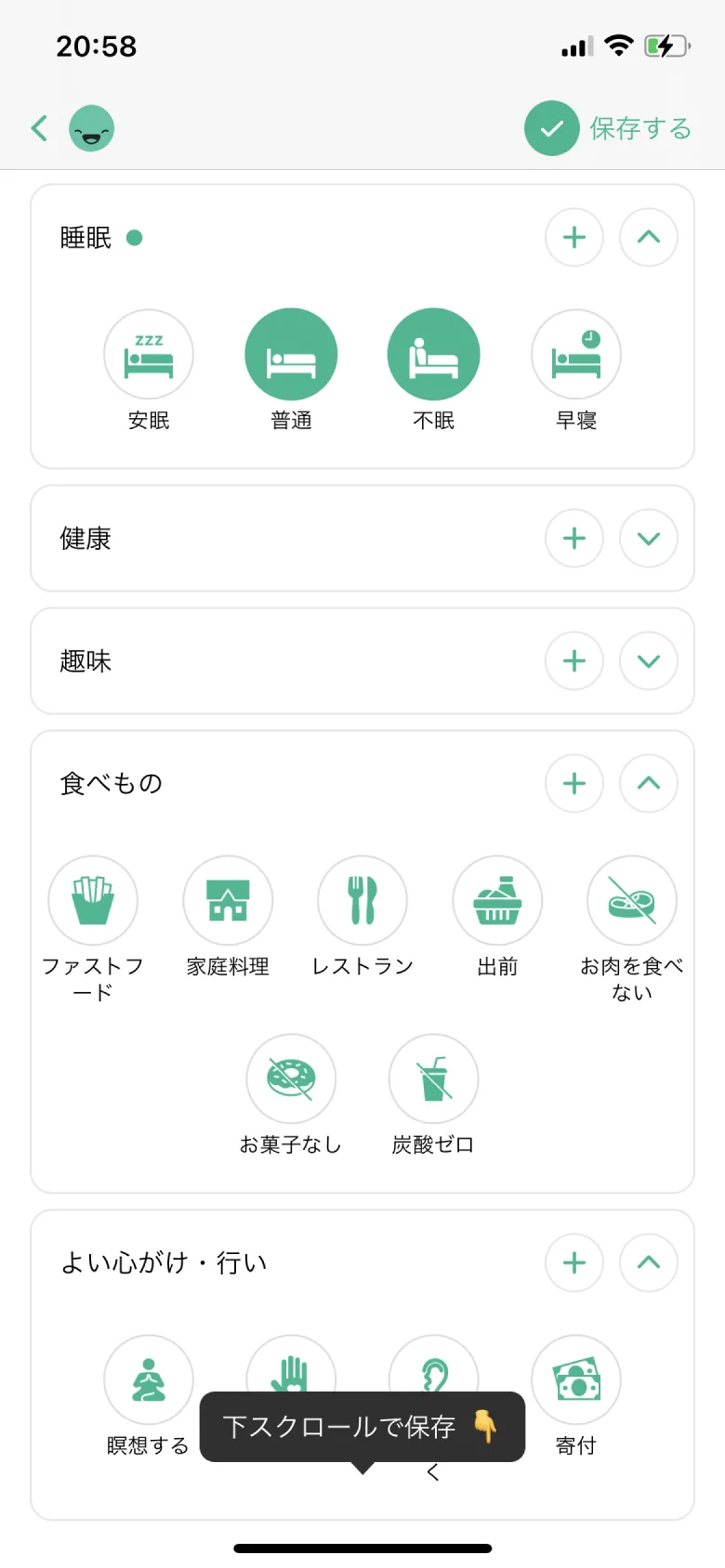
Task: Collapse the 食べもの section
Action: coord(648,784)
